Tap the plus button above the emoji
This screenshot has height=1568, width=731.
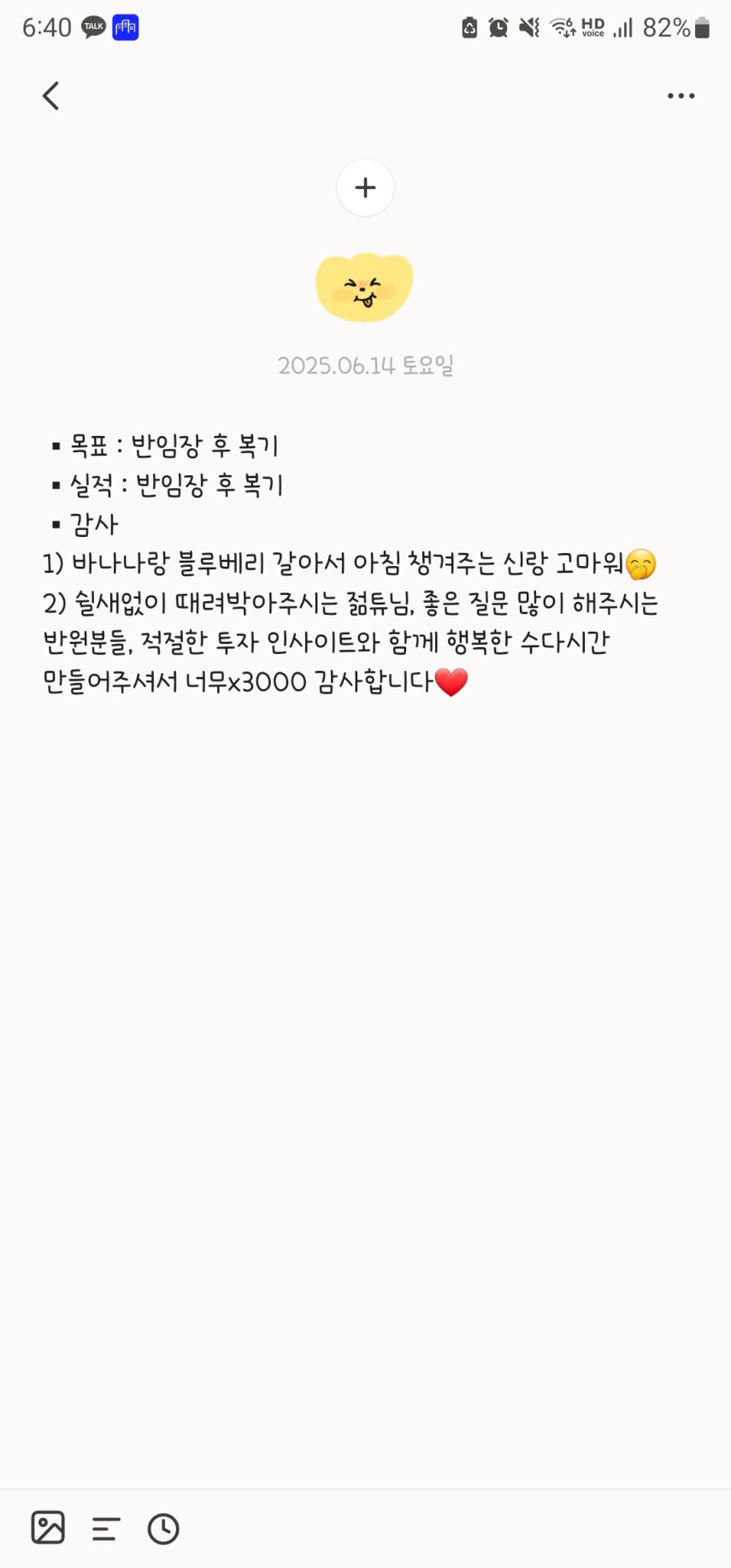point(365,187)
